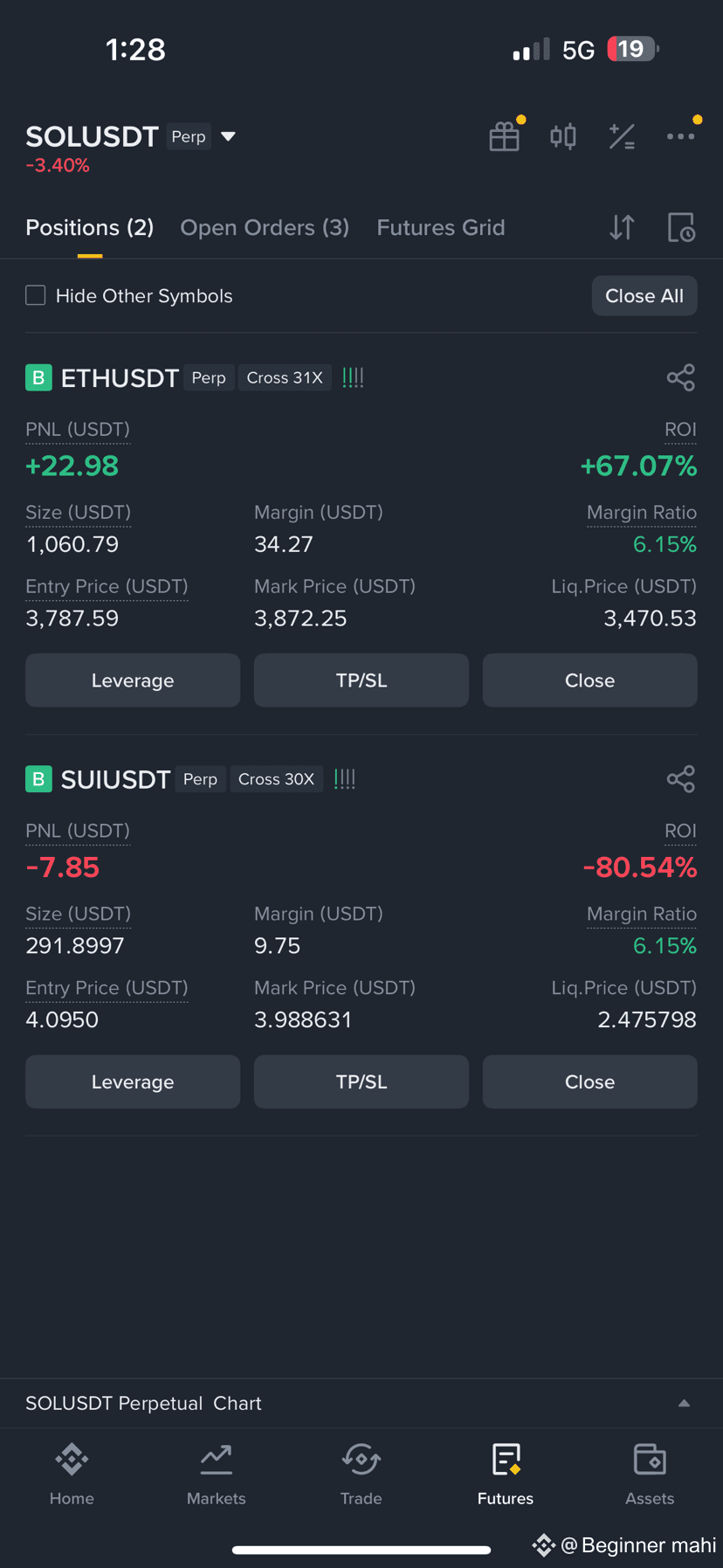
Task: Open Trade from the bottom navigation
Action: [361, 1474]
